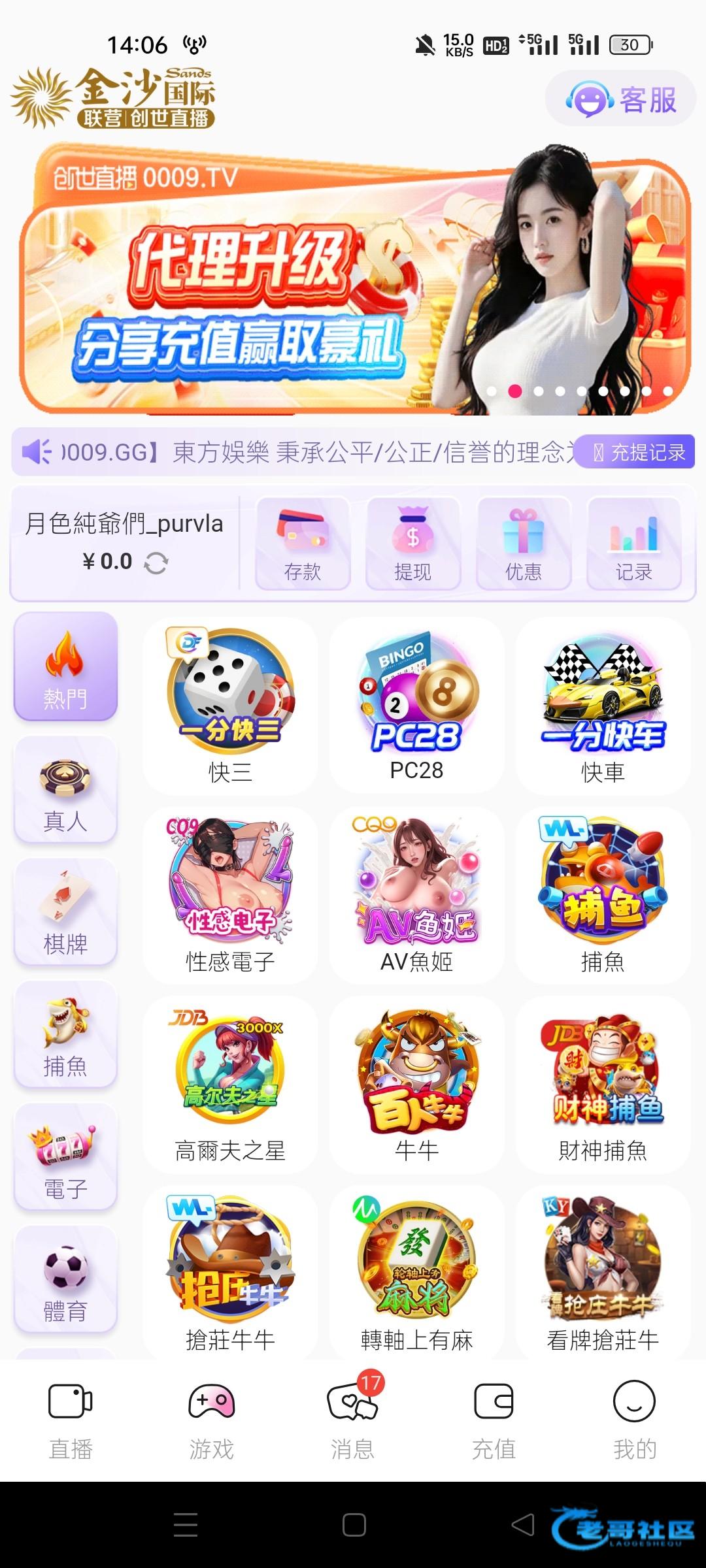Viewport: 706px width, 1568px height.
Task: Open the 牛牛 game tile
Action: [x=416, y=1085]
